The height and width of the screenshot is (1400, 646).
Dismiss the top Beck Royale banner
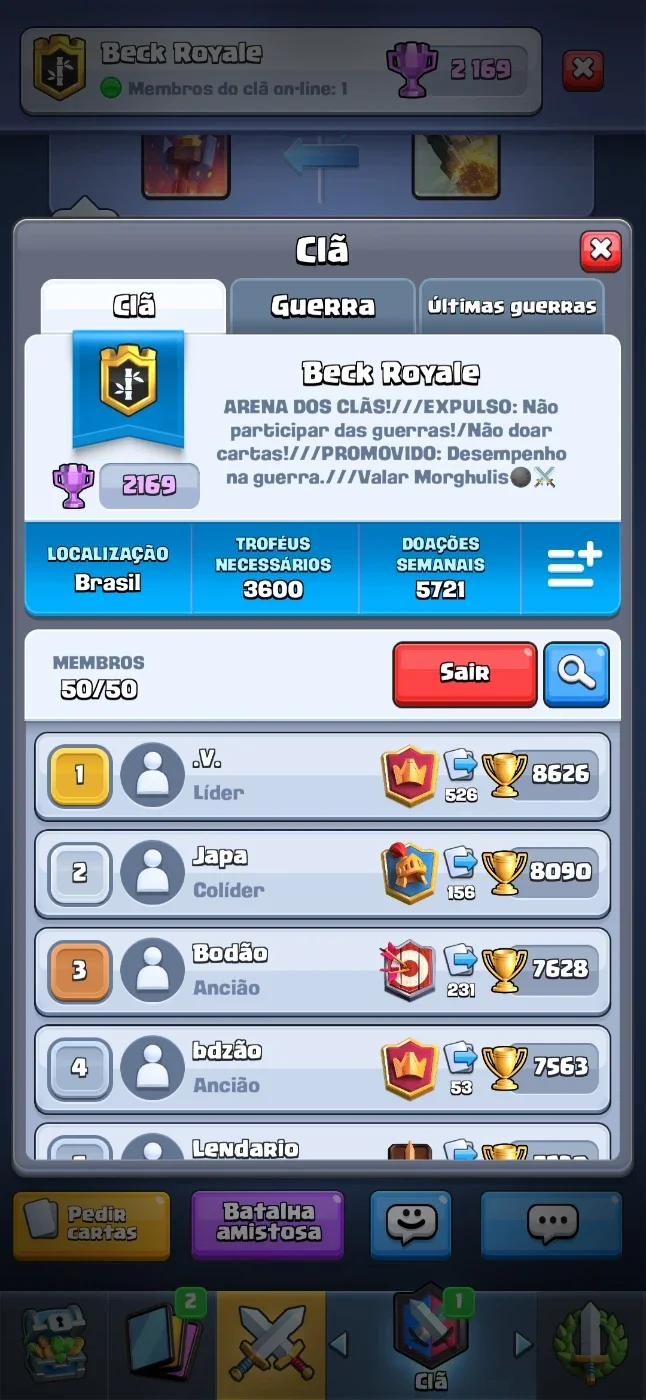pyautogui.click(x=583, y=70)
